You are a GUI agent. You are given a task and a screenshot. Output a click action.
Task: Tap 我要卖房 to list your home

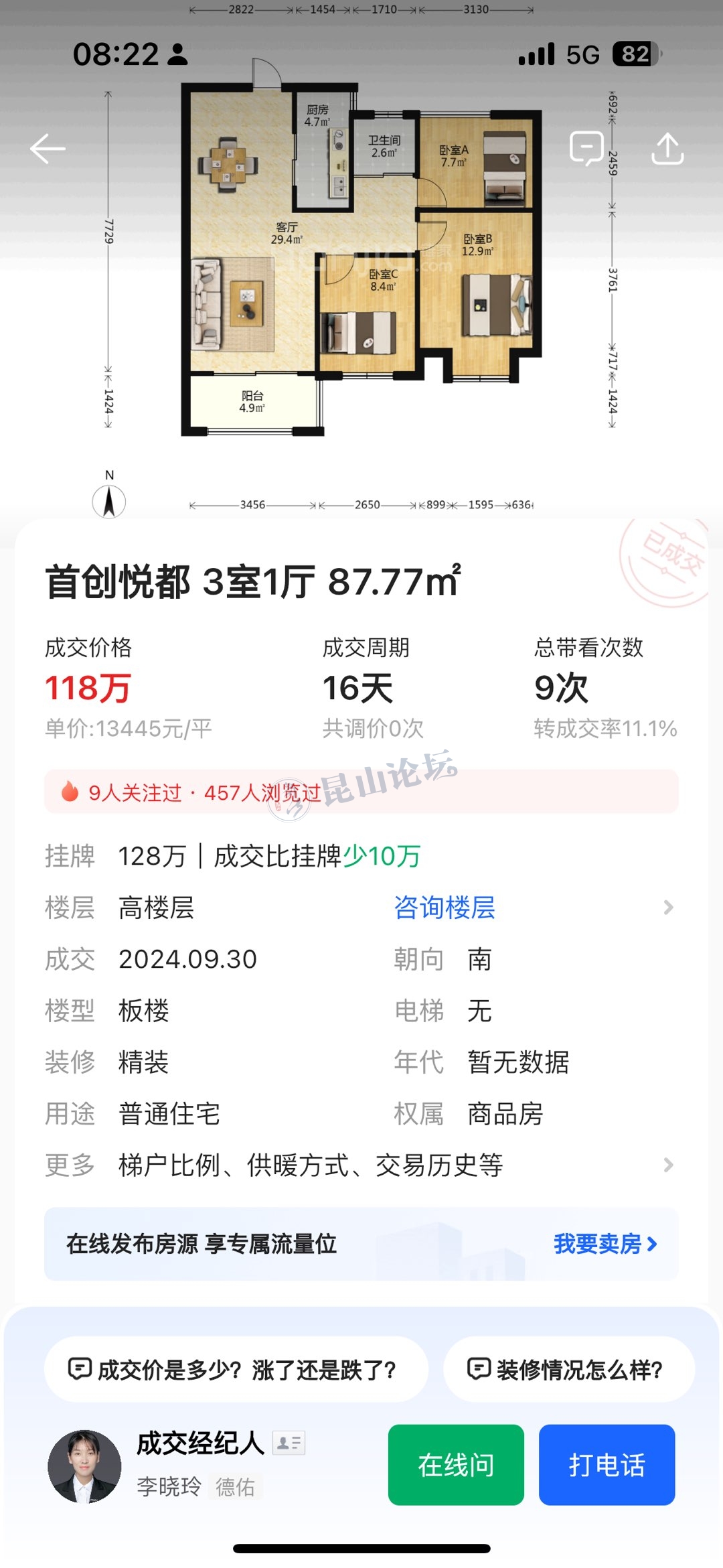605,1244
